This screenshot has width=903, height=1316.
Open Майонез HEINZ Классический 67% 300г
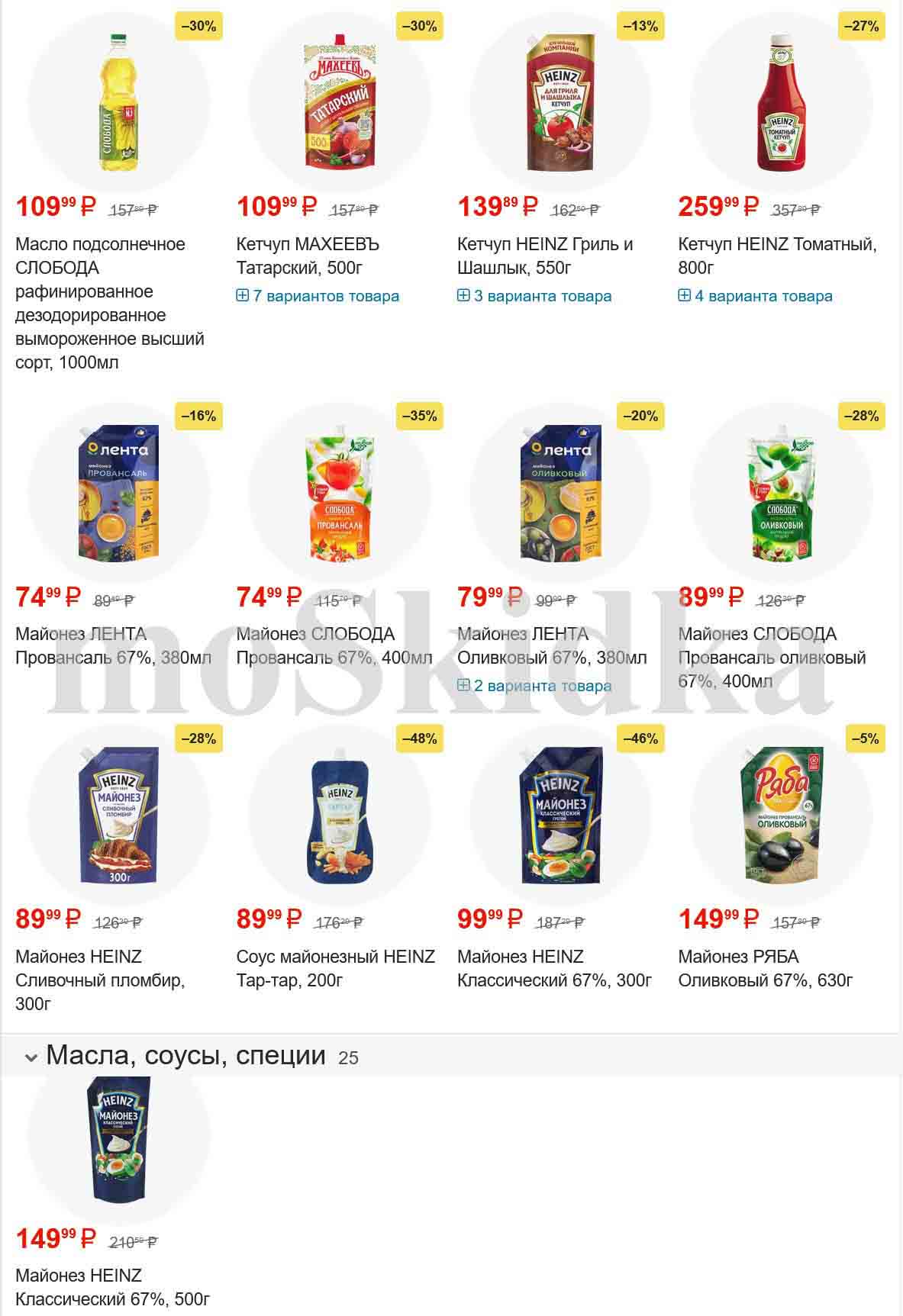(554, 967)
